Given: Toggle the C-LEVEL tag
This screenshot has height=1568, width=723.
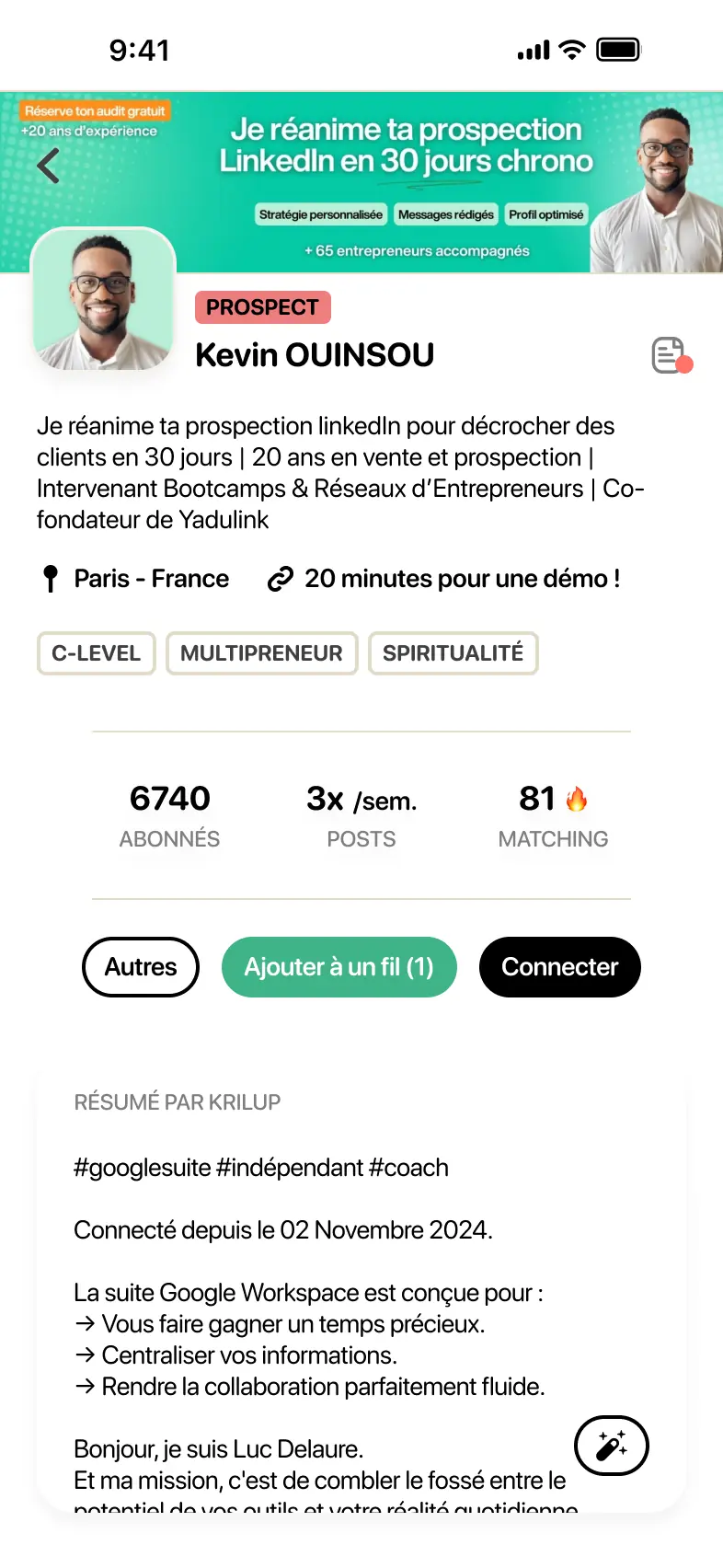Looking at the screenshot, I should [96, 653].
